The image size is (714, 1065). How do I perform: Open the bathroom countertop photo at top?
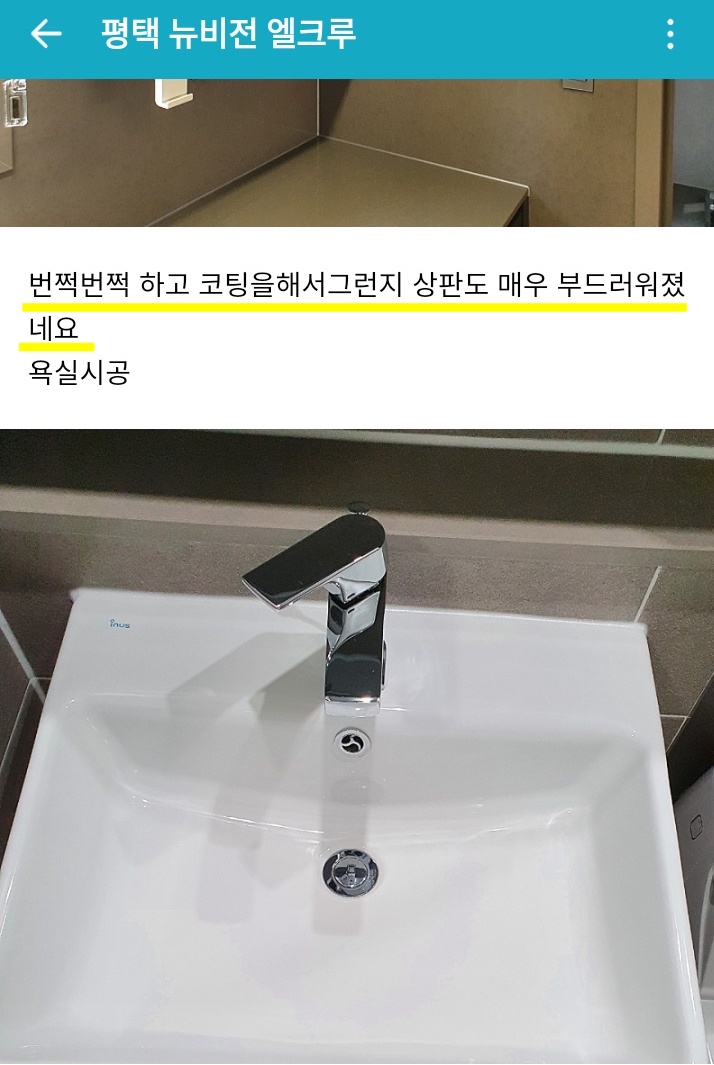(357, 152)
